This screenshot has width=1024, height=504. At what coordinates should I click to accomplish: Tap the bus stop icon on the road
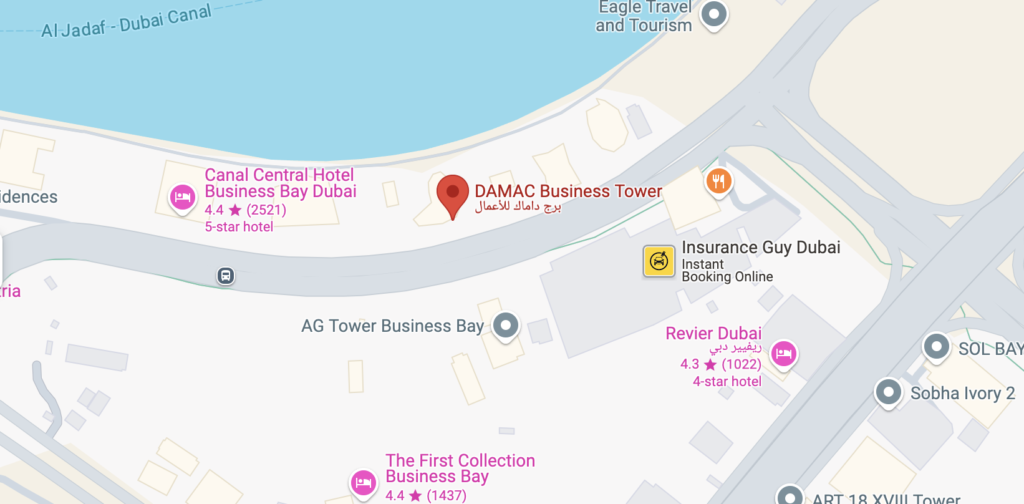click(x=226, y=275)
